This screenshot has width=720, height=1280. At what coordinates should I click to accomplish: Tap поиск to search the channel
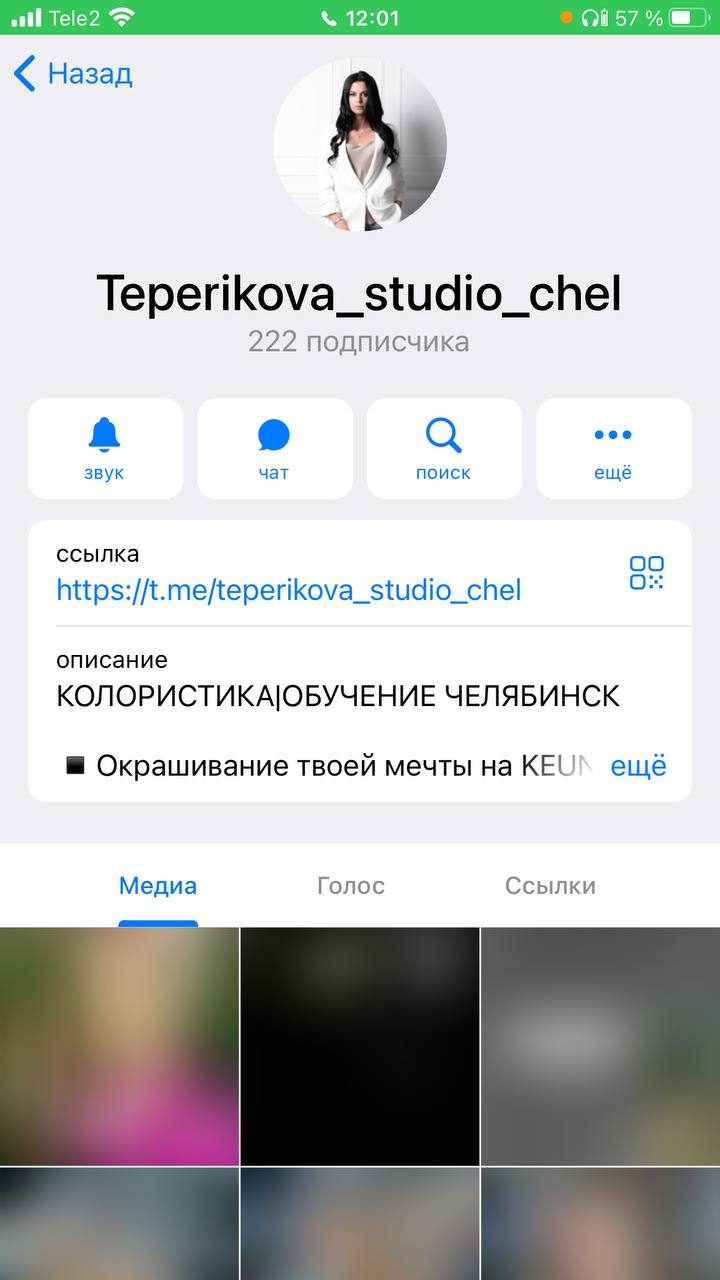tap(444, 449)
